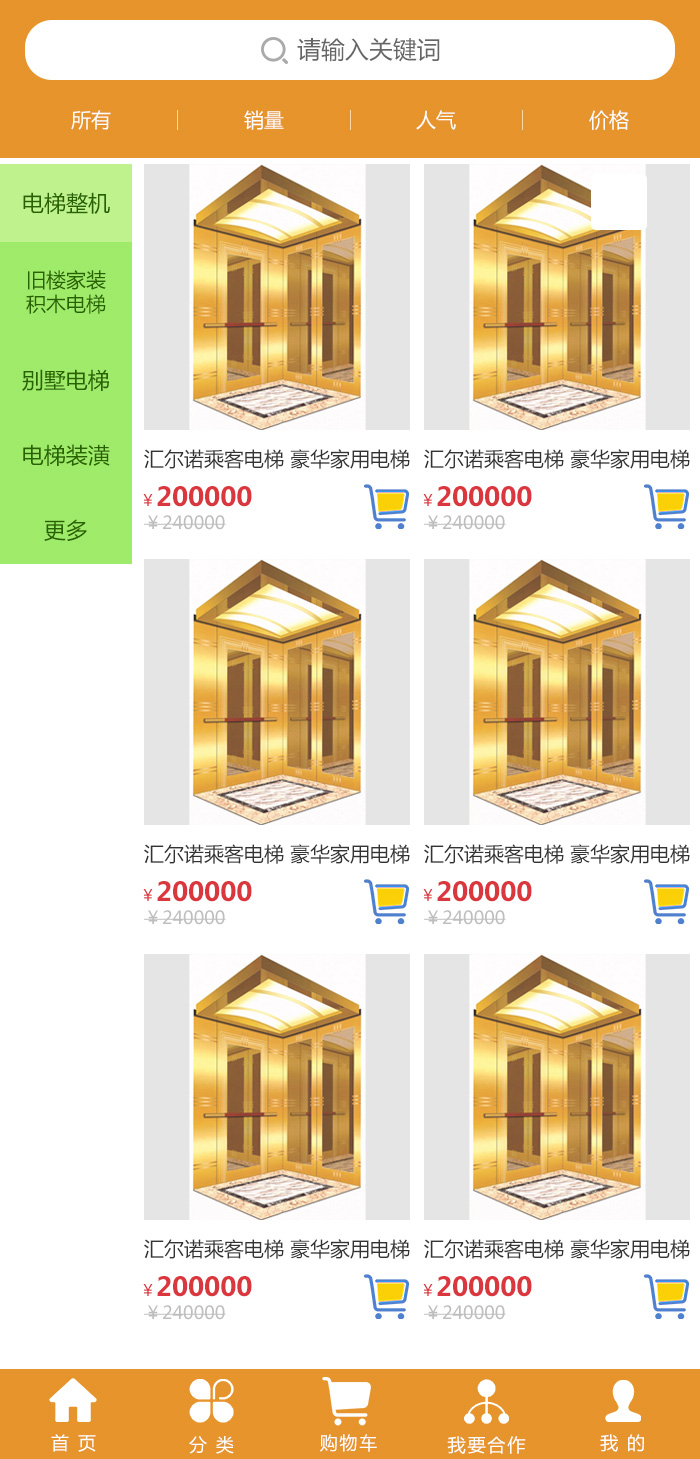Open the 我要合作 tab
This screenshot has width=700, height=1459.
click(x=486, y=1414)
